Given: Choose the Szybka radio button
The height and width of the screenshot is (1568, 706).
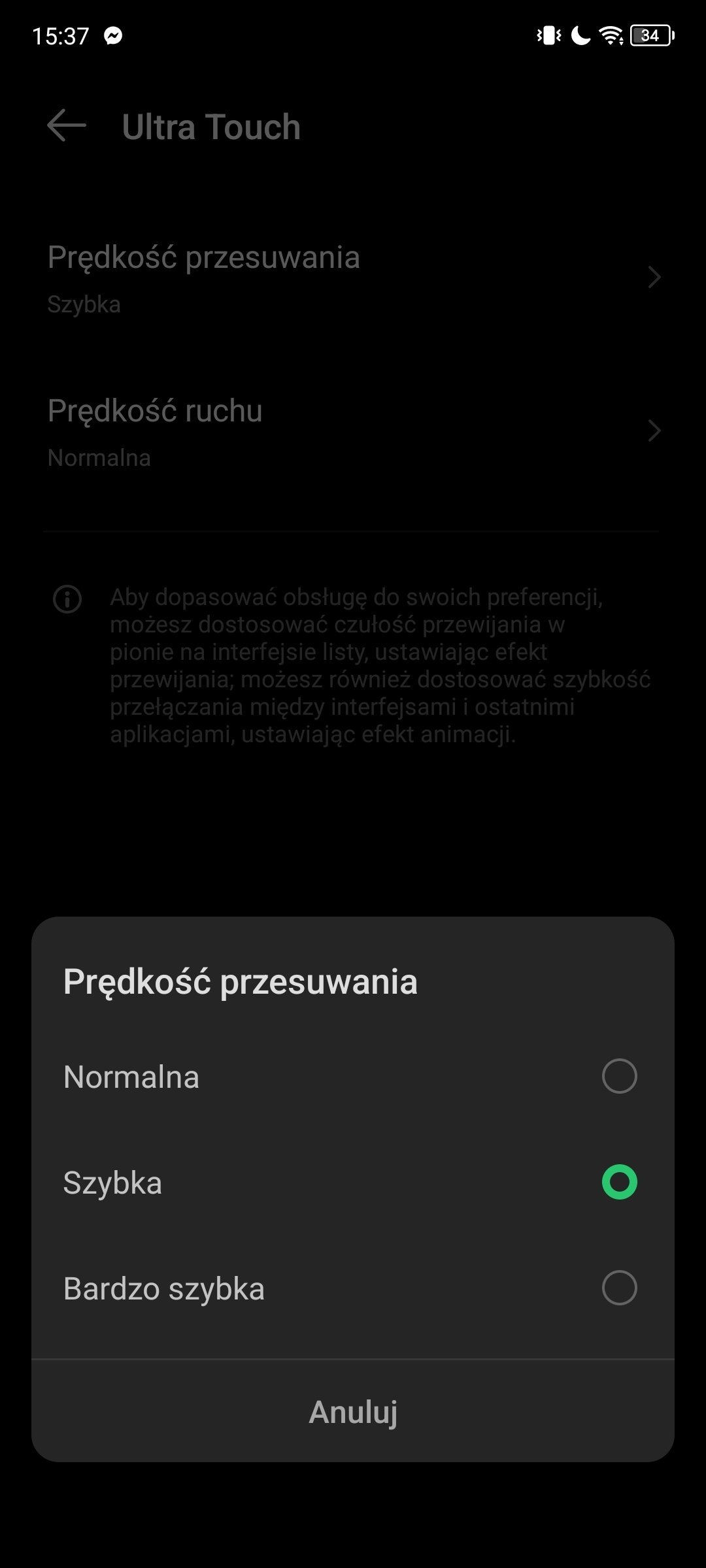Looking at the screenshot, I should click(619, 1183).
